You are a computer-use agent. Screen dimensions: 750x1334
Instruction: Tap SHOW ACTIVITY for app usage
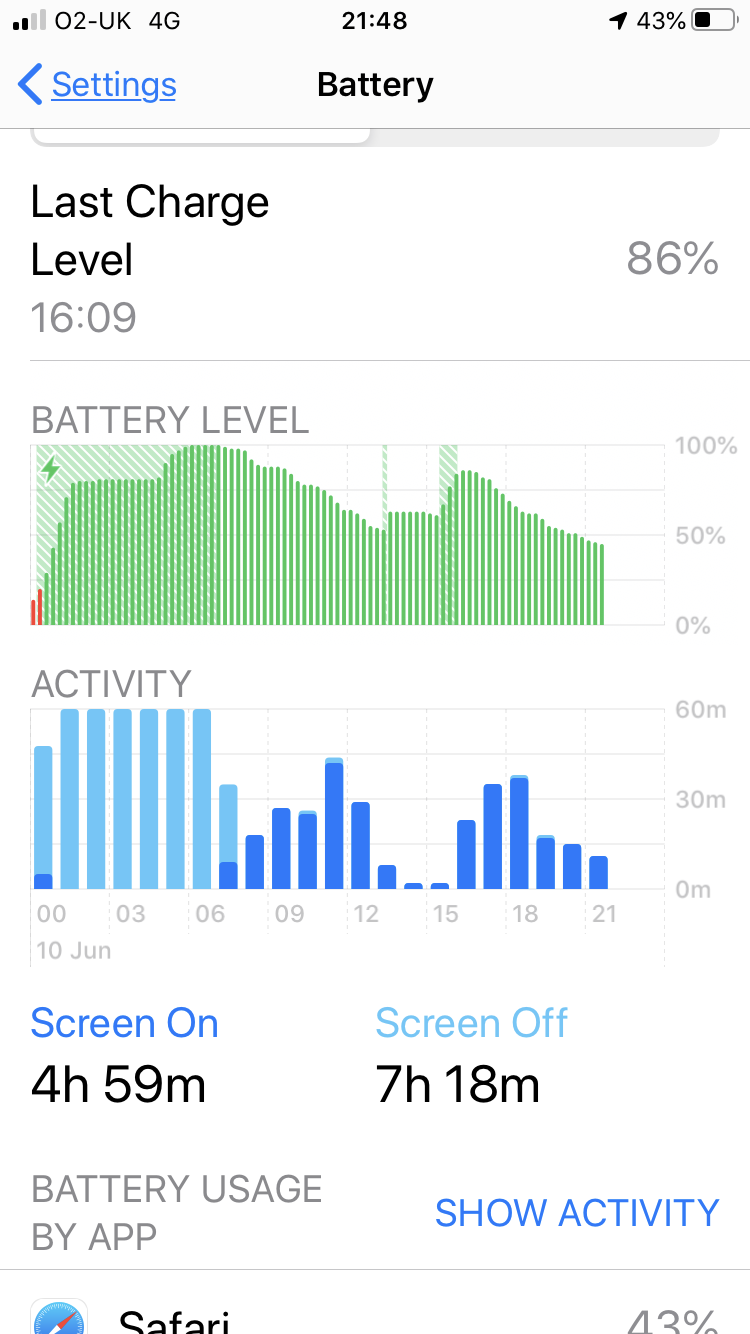coord(577,1212)
